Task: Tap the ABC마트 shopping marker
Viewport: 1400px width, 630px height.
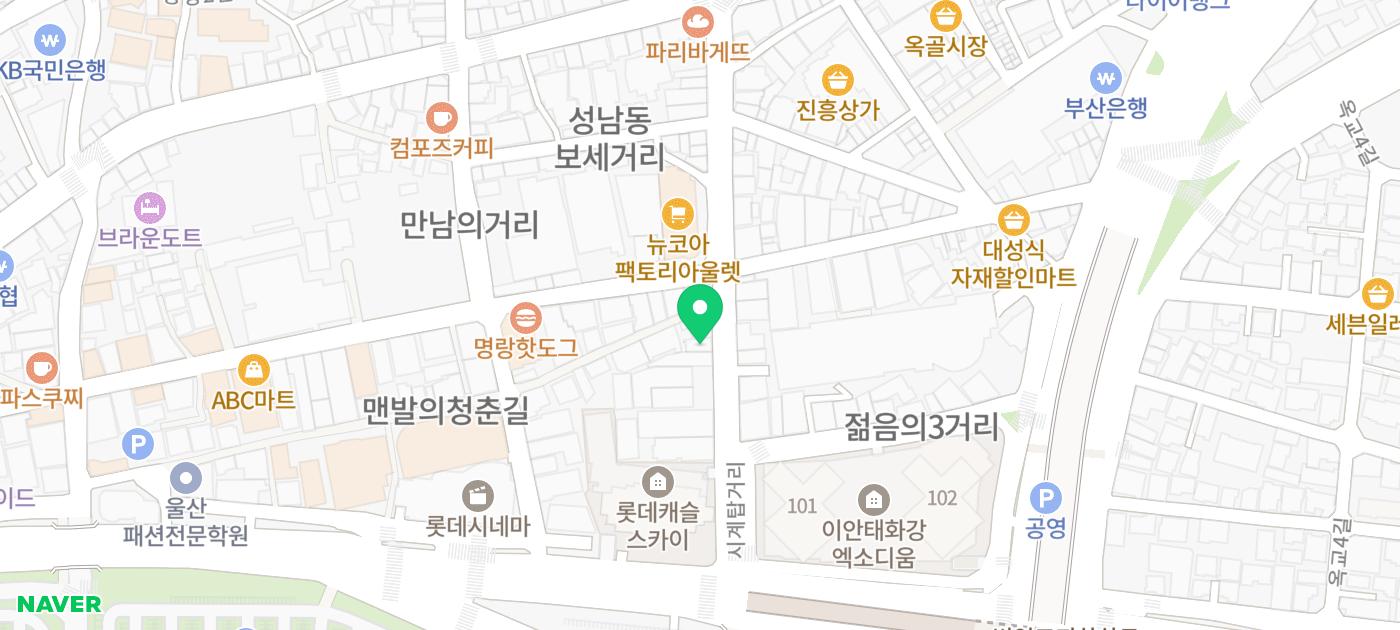Action: tap(254, 370)
